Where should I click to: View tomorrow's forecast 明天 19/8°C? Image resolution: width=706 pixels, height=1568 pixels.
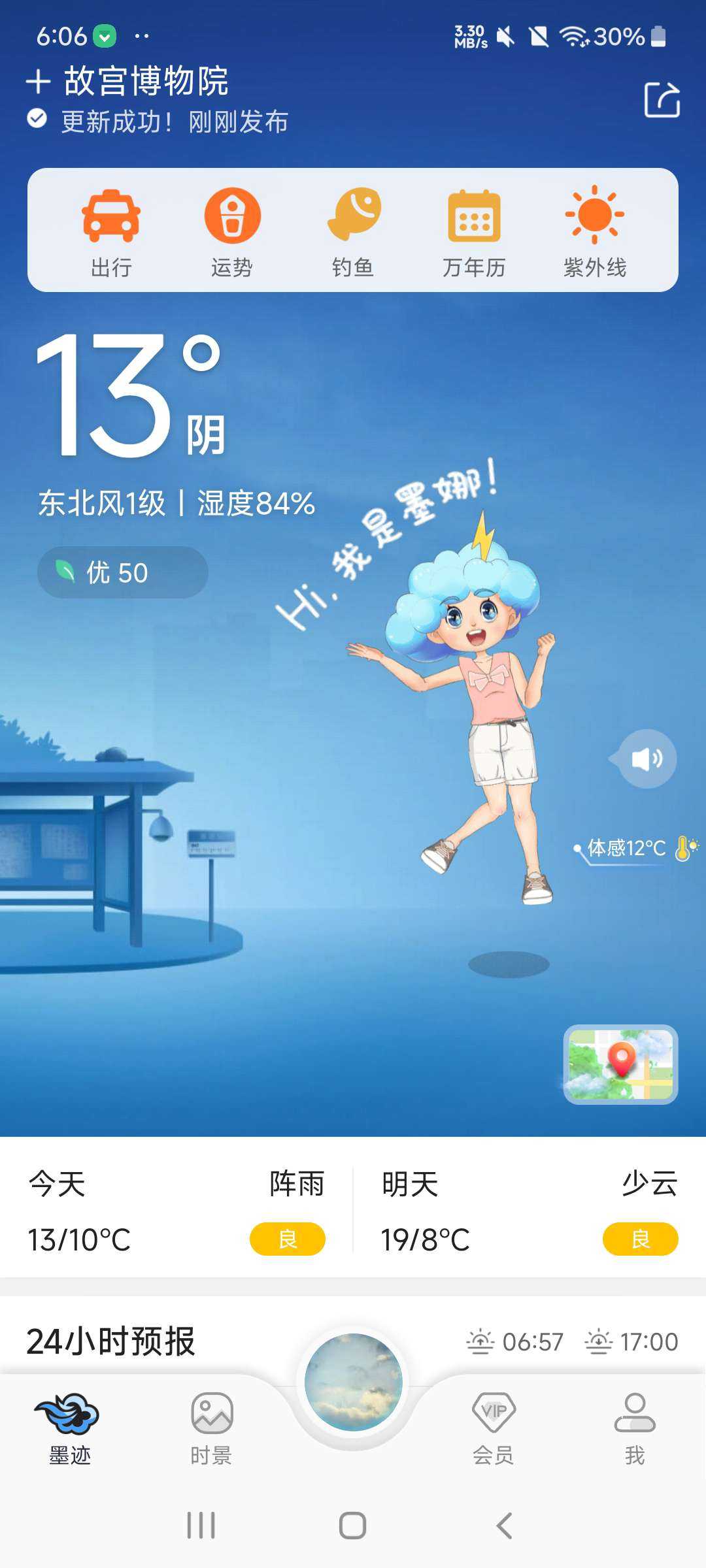tap(529, 1210)
